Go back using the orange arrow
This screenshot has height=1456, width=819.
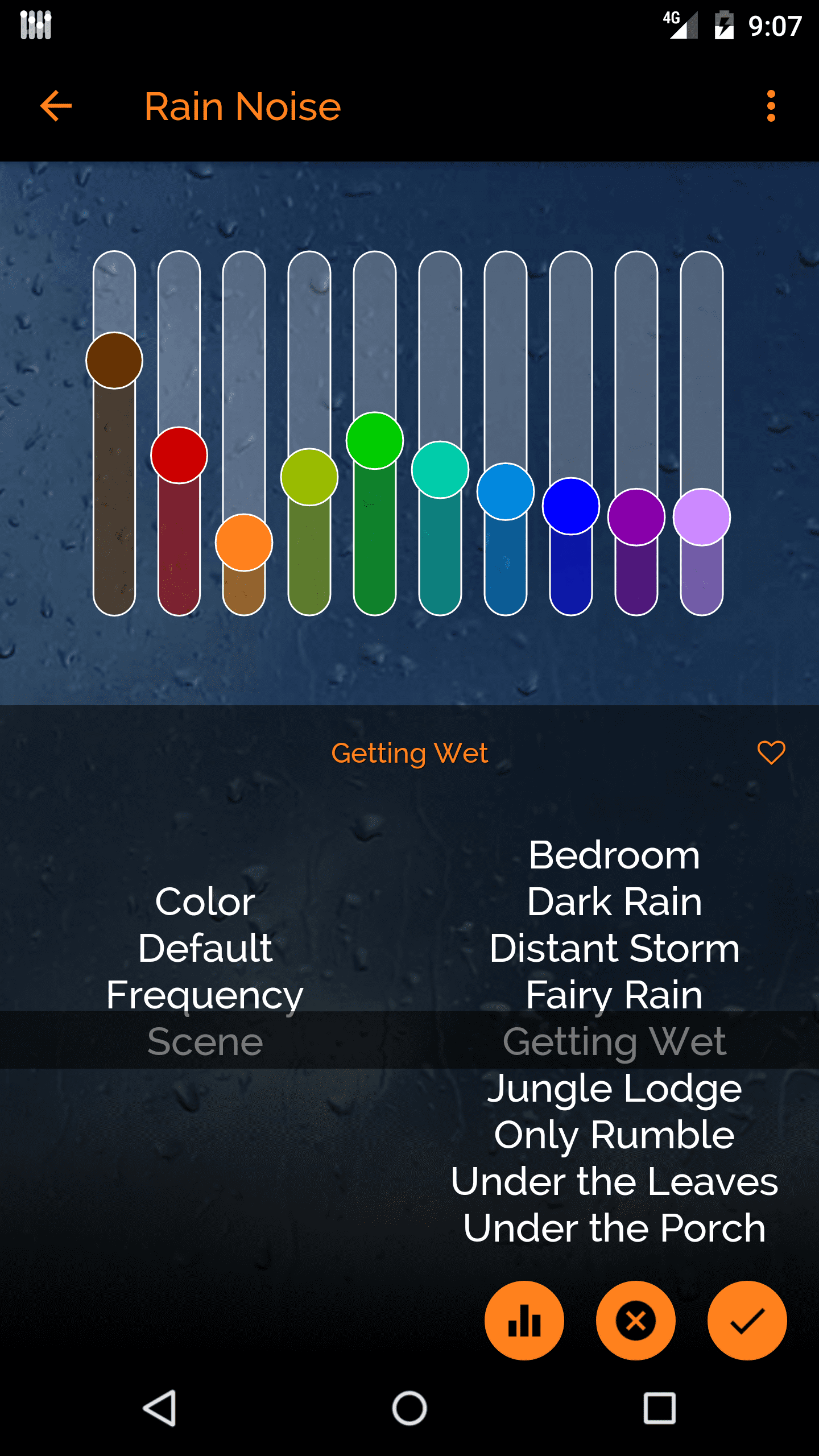[x=56, y=106]
